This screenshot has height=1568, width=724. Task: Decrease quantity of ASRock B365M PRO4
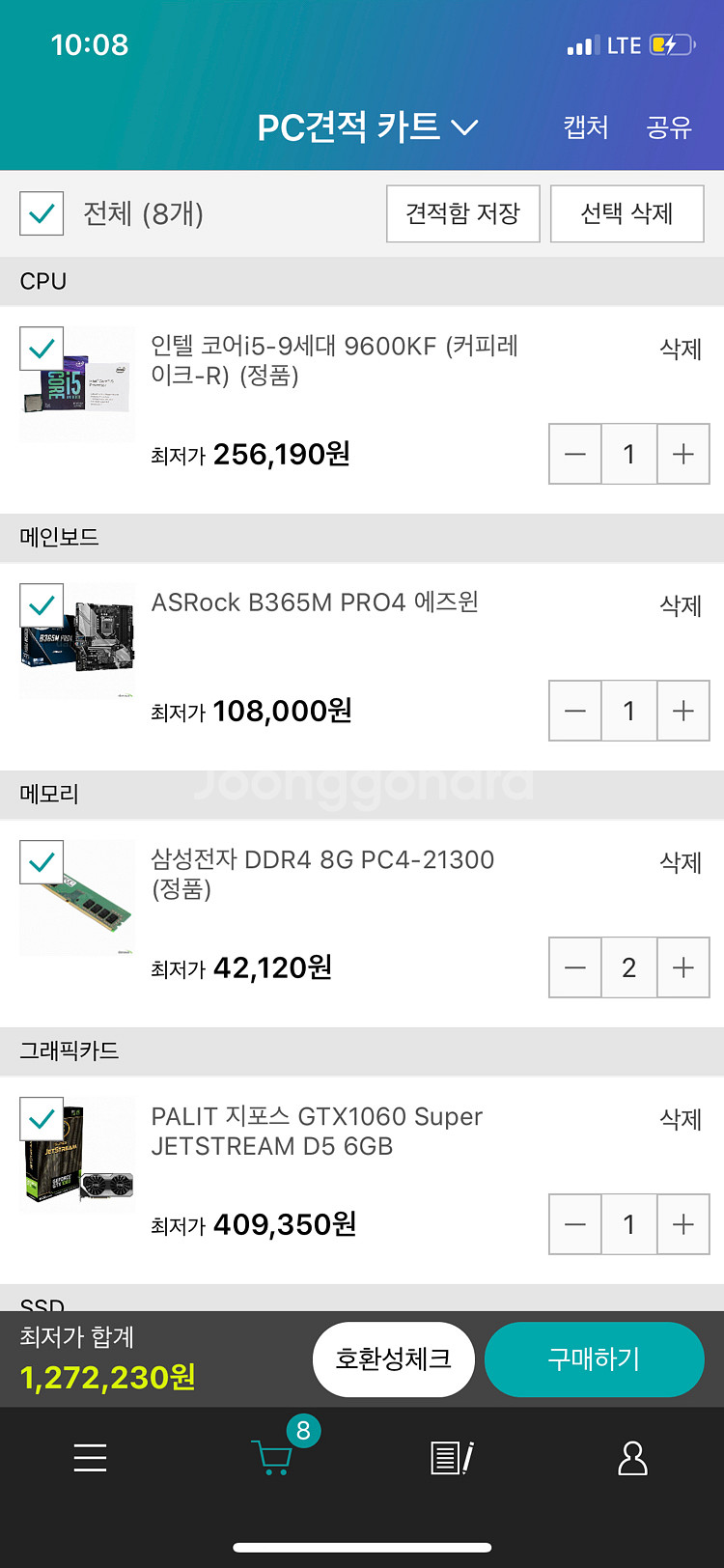coord(575,711)
